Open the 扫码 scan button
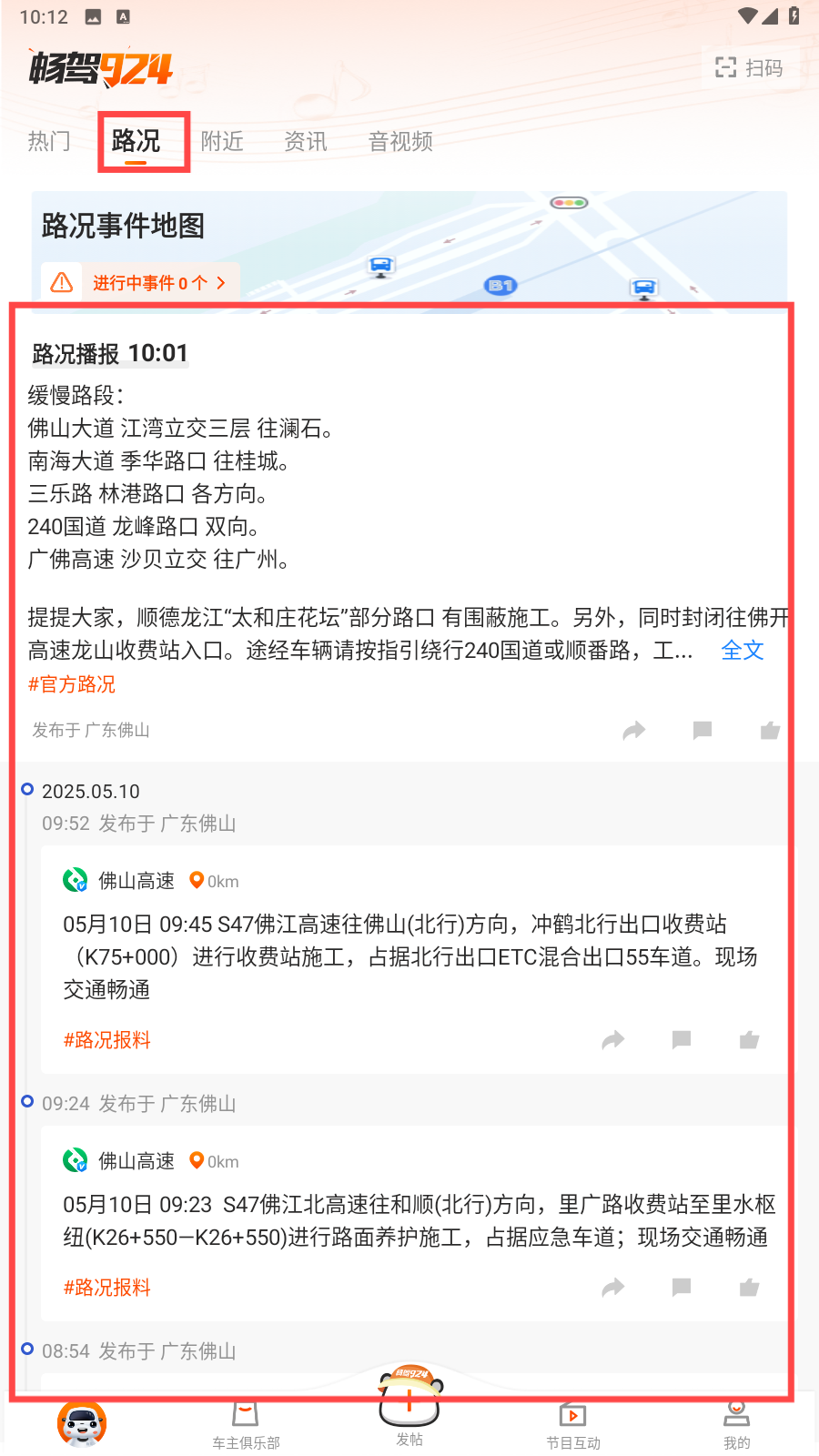Viewport: 819px width, 1456px height. pyautogui.click(x=750, y=67)
